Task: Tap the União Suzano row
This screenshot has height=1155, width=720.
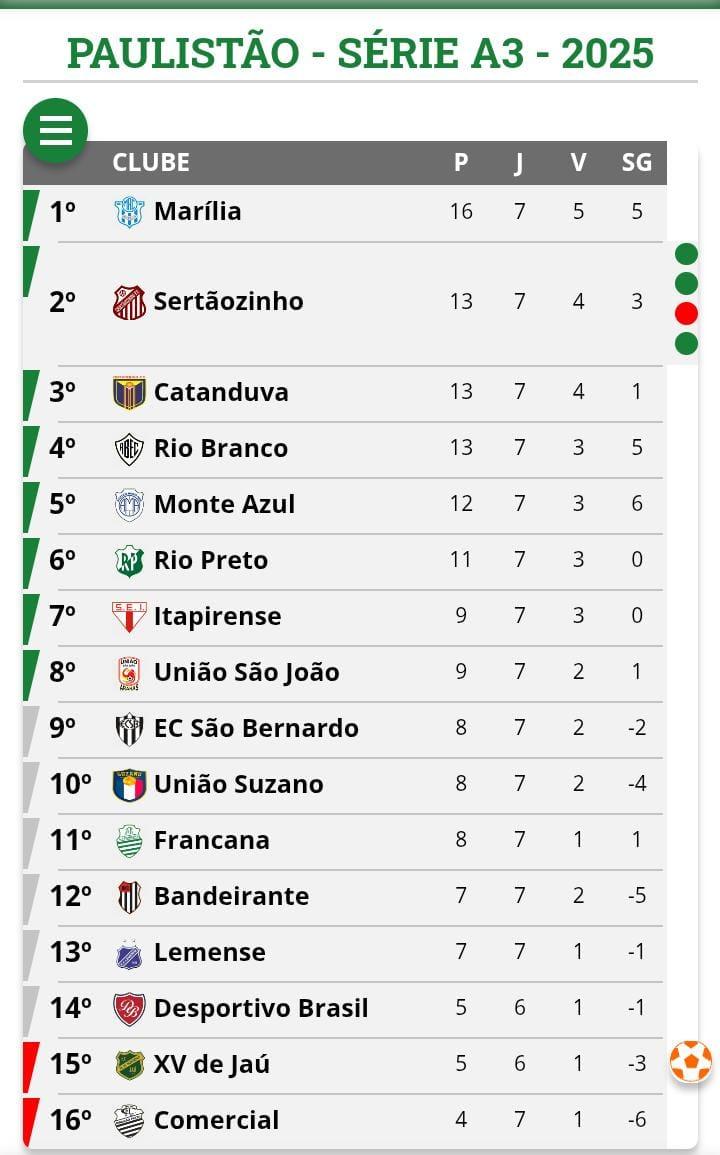Action: coord(345,785)
